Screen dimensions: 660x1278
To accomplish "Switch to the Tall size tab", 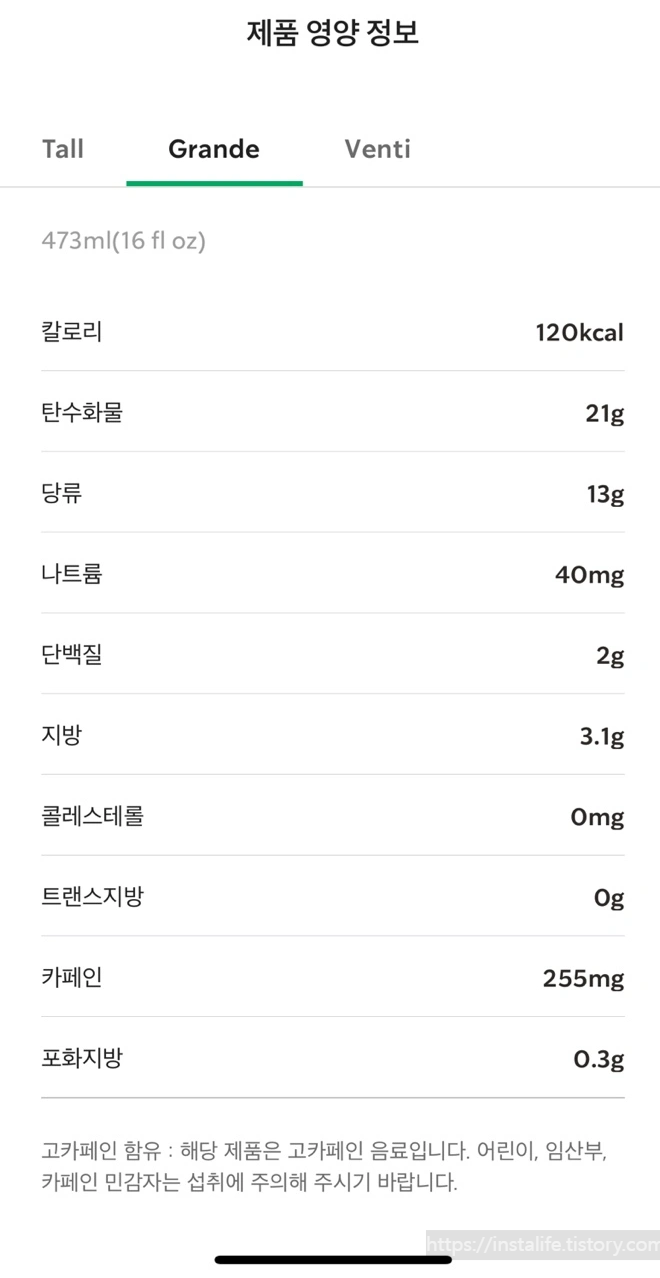I will [x=63, y=150].
